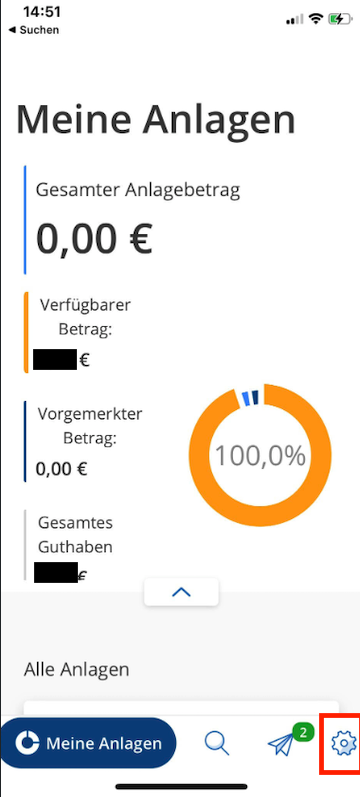Image resolution: width=360 pixels, height=797 pixels.
Task: Open the settings gear icon
Action: [x=344, y=744]
